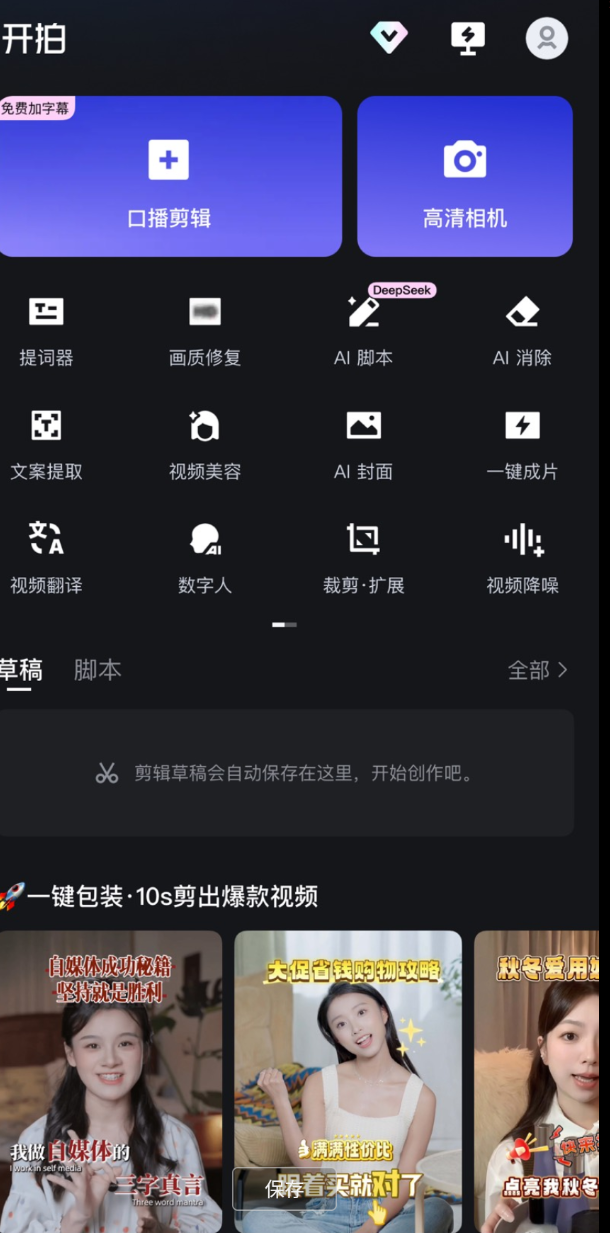Switch to the 脚本 tab
This screenshot has height=1233, width=610.
click(98, 670)
